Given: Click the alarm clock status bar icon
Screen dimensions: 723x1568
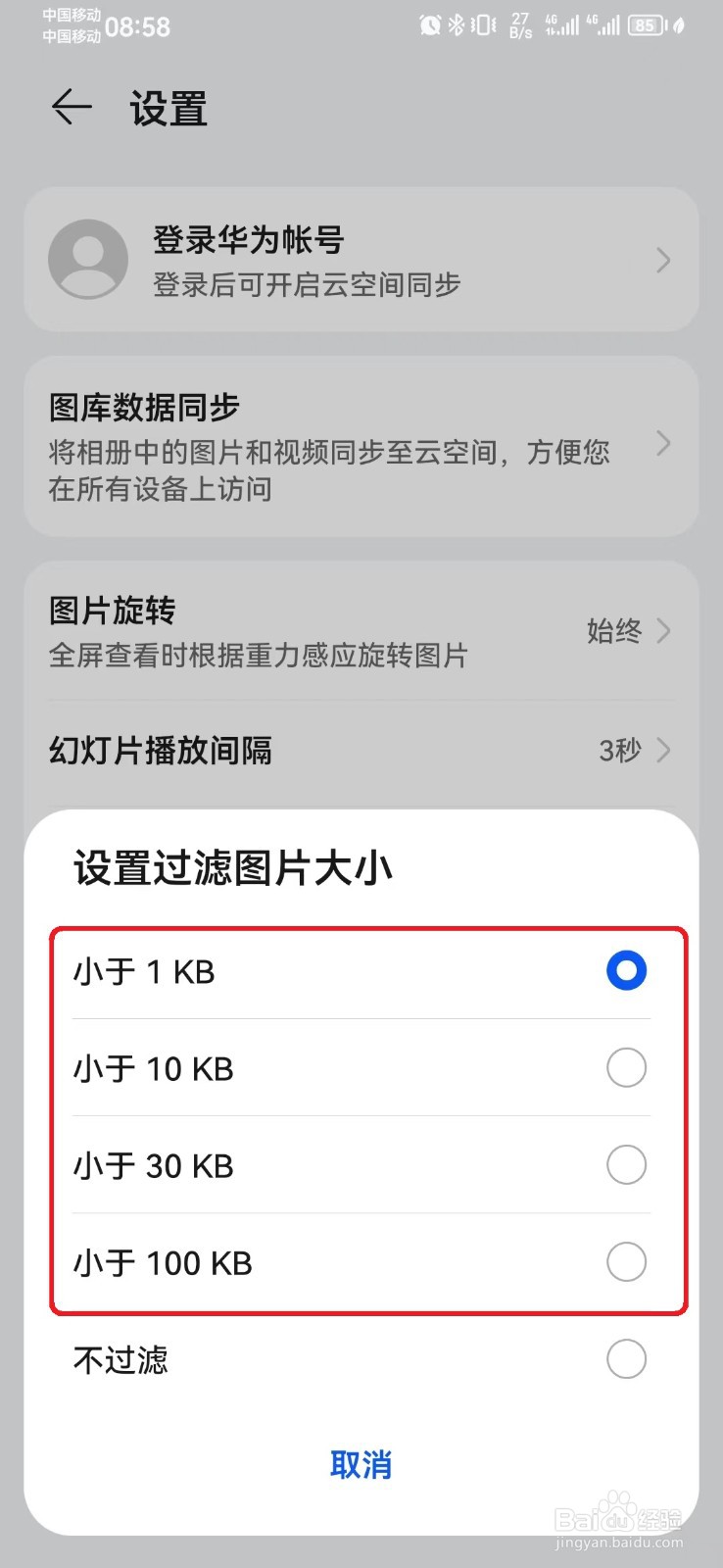Looking at the screenshot, I should pyautogui.click(x=429, y=25).
